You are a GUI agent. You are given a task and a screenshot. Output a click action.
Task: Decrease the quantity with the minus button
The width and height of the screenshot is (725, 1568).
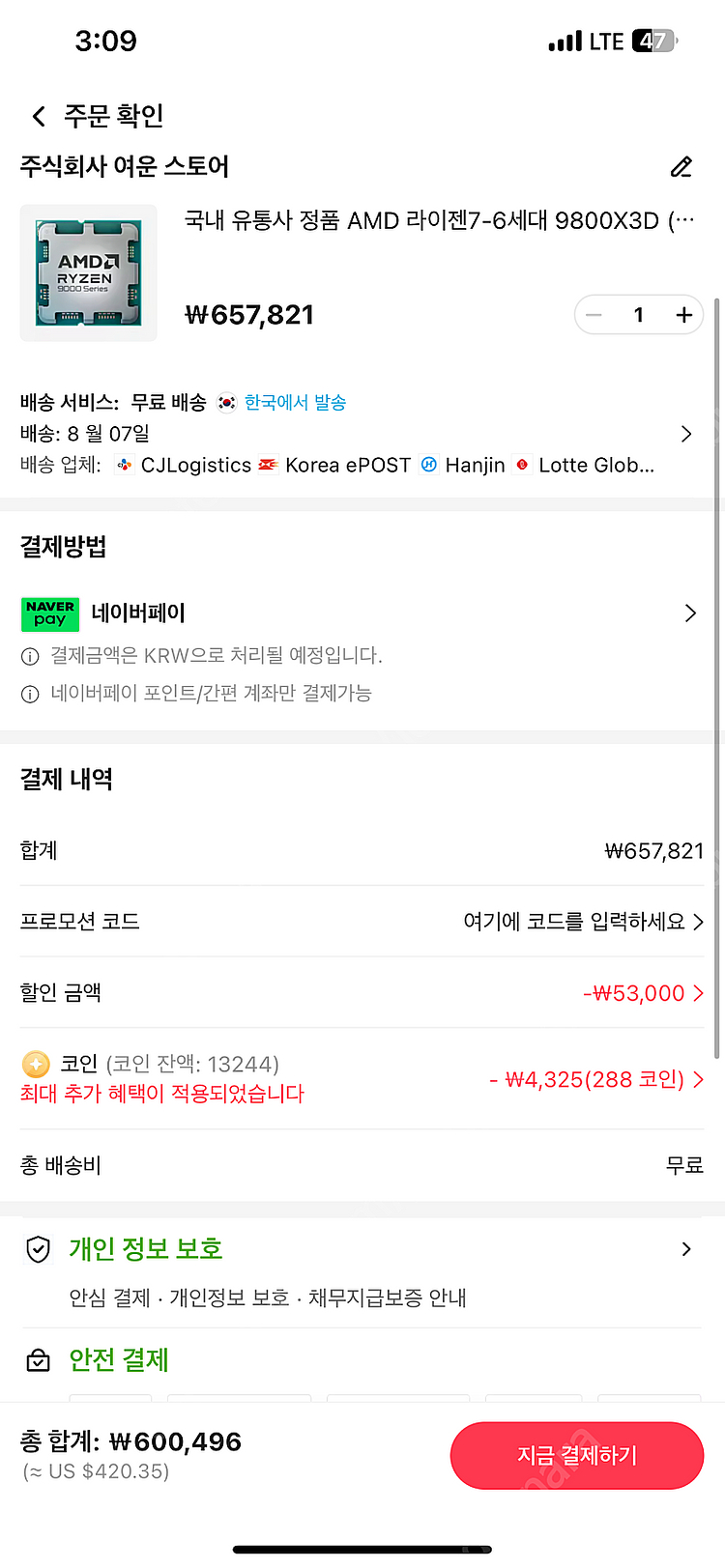(594, 315)
